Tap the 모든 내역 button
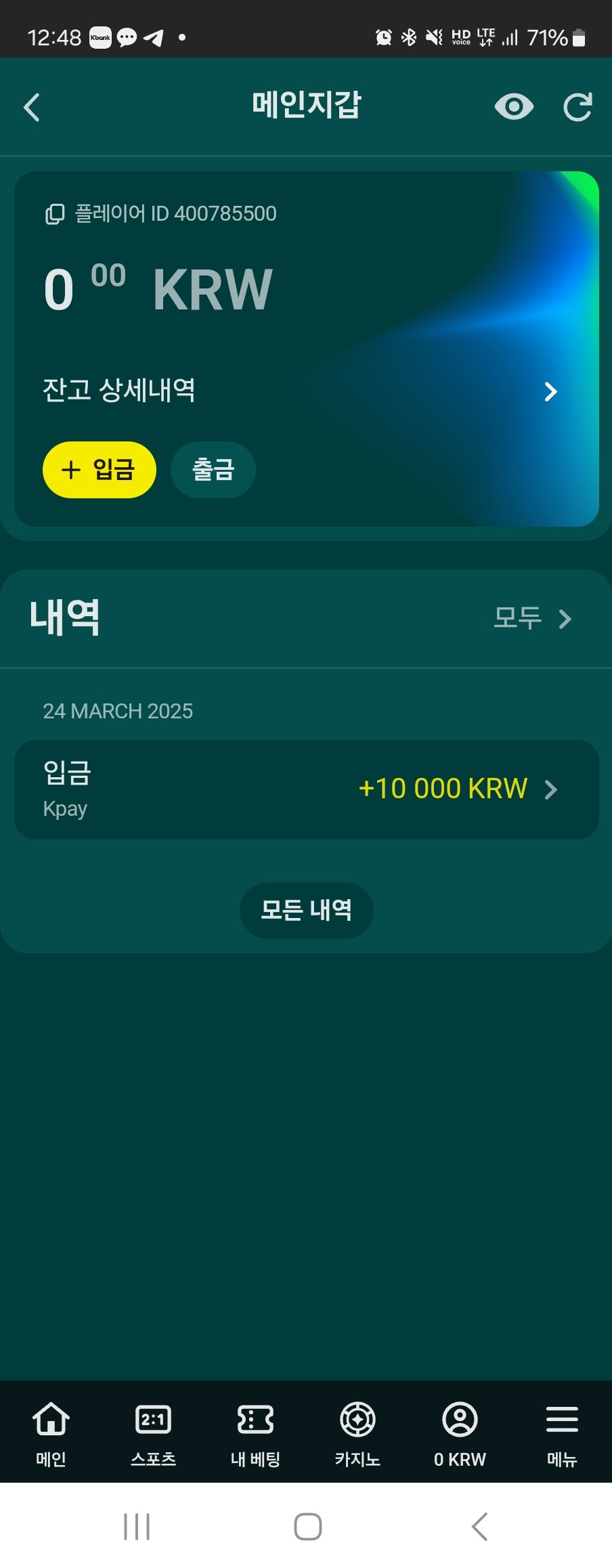 pos(306,910)
